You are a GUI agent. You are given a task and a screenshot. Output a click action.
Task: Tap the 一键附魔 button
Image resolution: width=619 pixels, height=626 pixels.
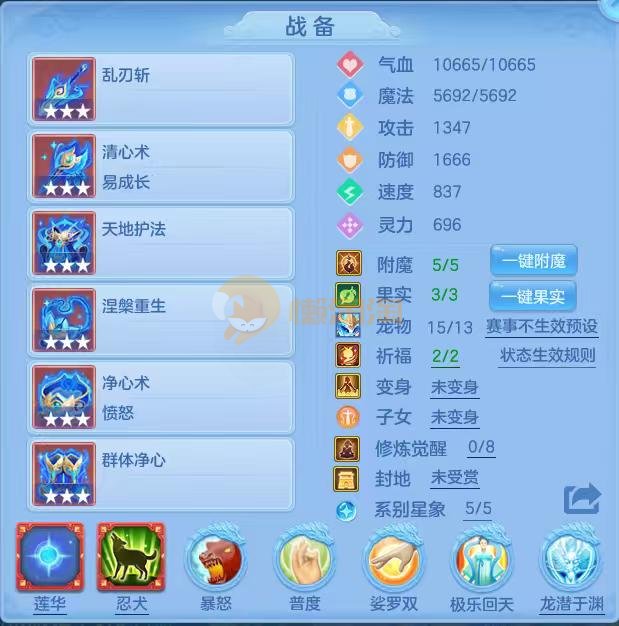[x=533, y=262]
